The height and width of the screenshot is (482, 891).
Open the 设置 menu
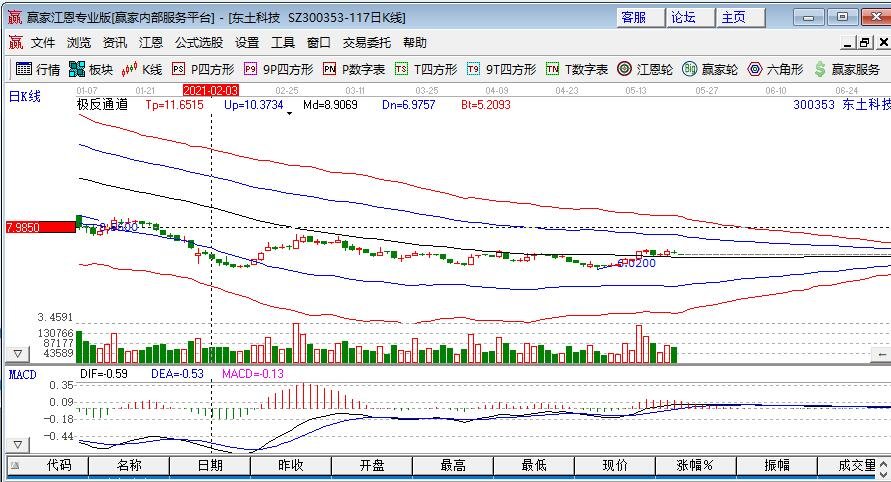click(x=247, y=43)
